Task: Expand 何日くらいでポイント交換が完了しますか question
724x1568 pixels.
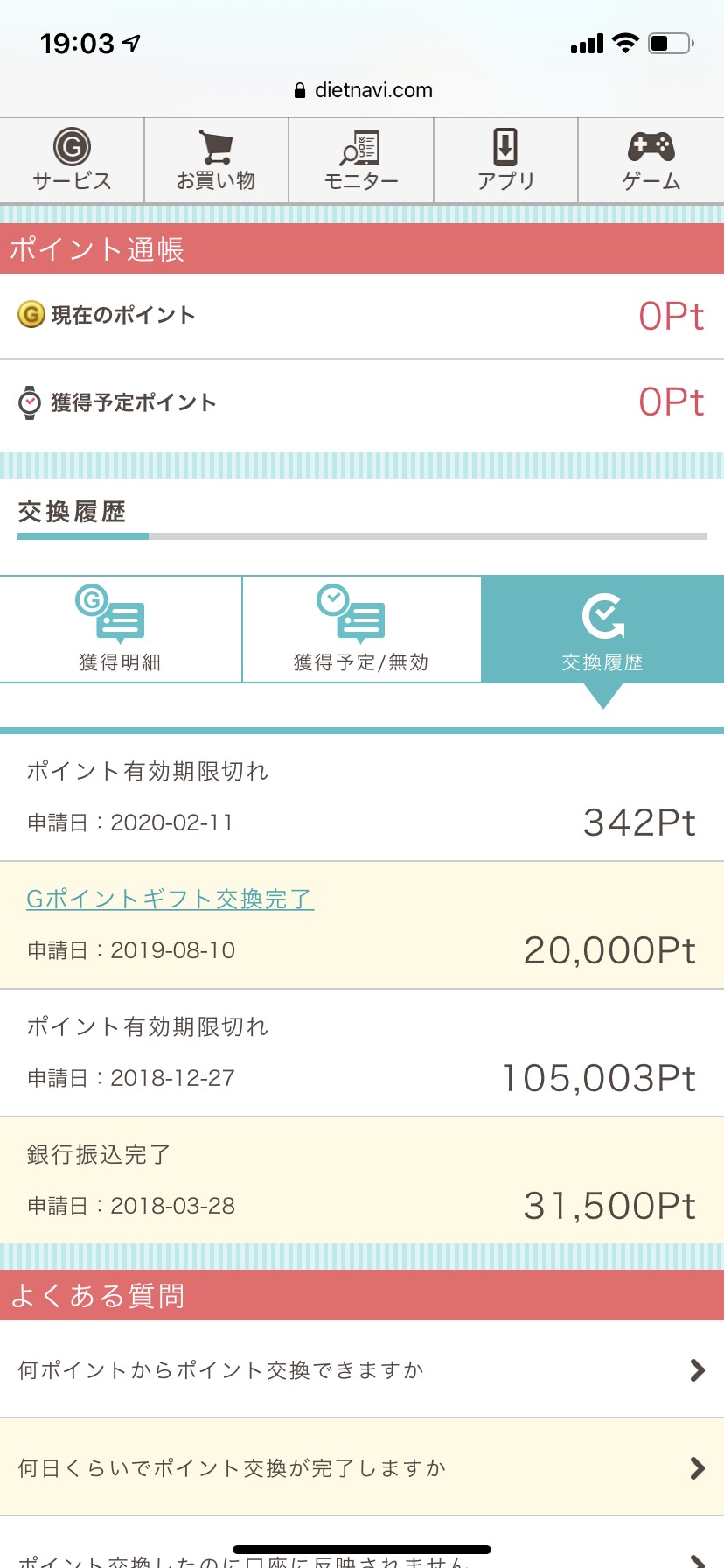Action: pos(362,1467)
